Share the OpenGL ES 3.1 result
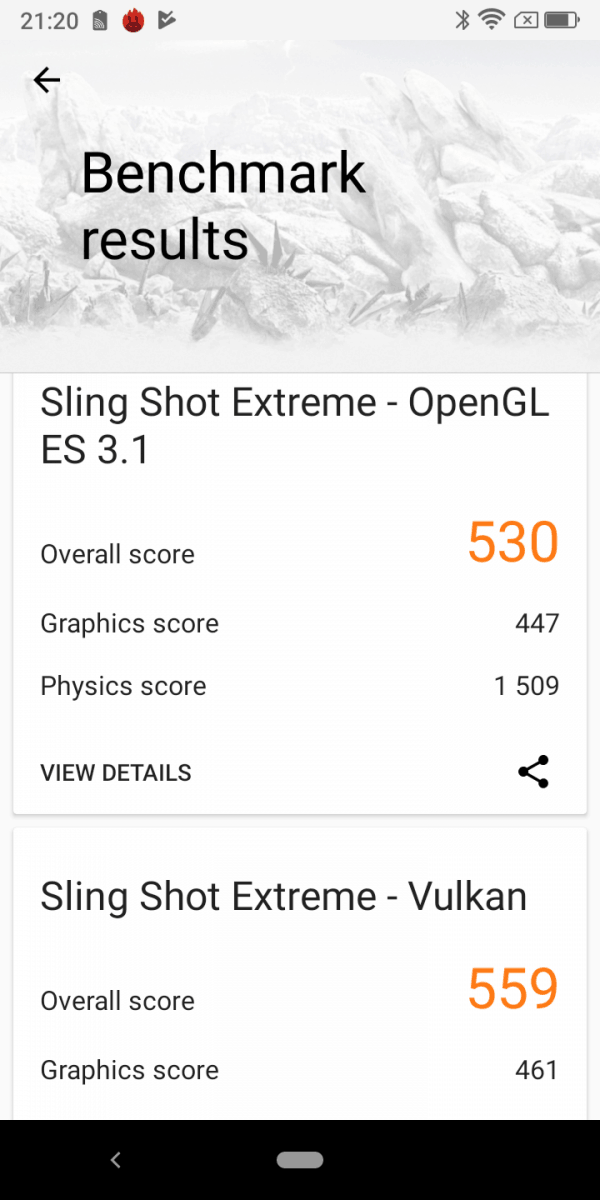 coord(533,772)
